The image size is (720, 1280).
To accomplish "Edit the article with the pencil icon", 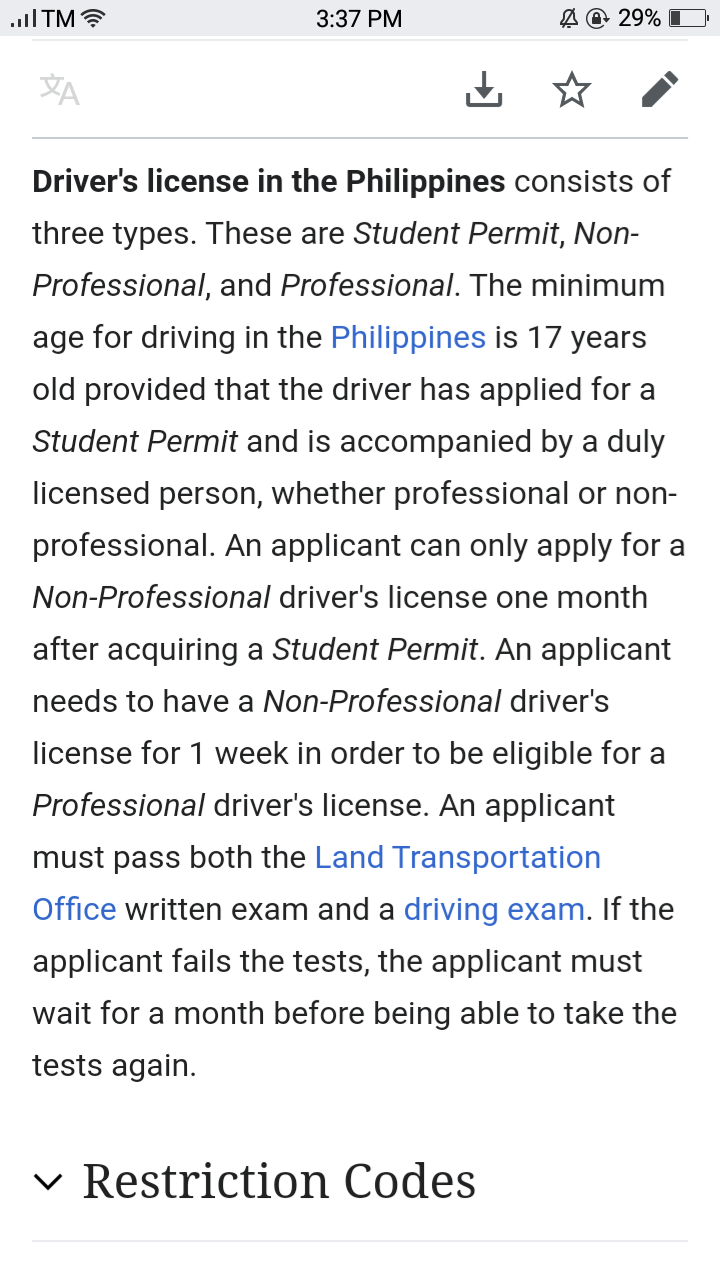I will tap(660, 90).
